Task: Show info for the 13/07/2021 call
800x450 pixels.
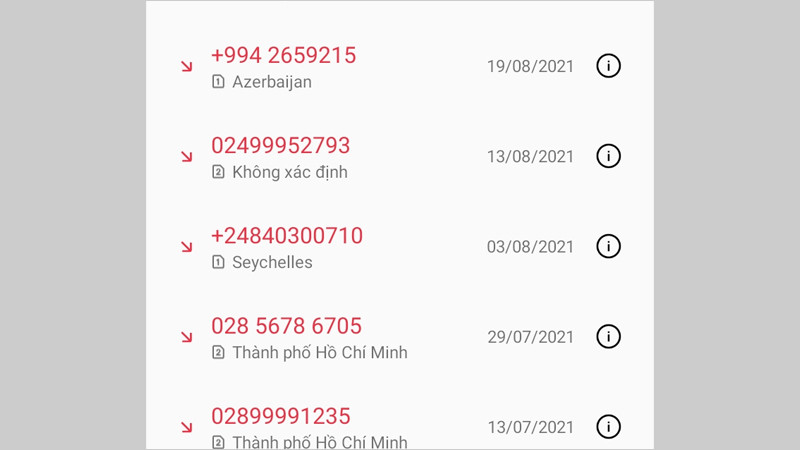Action: tap(608, 427)
